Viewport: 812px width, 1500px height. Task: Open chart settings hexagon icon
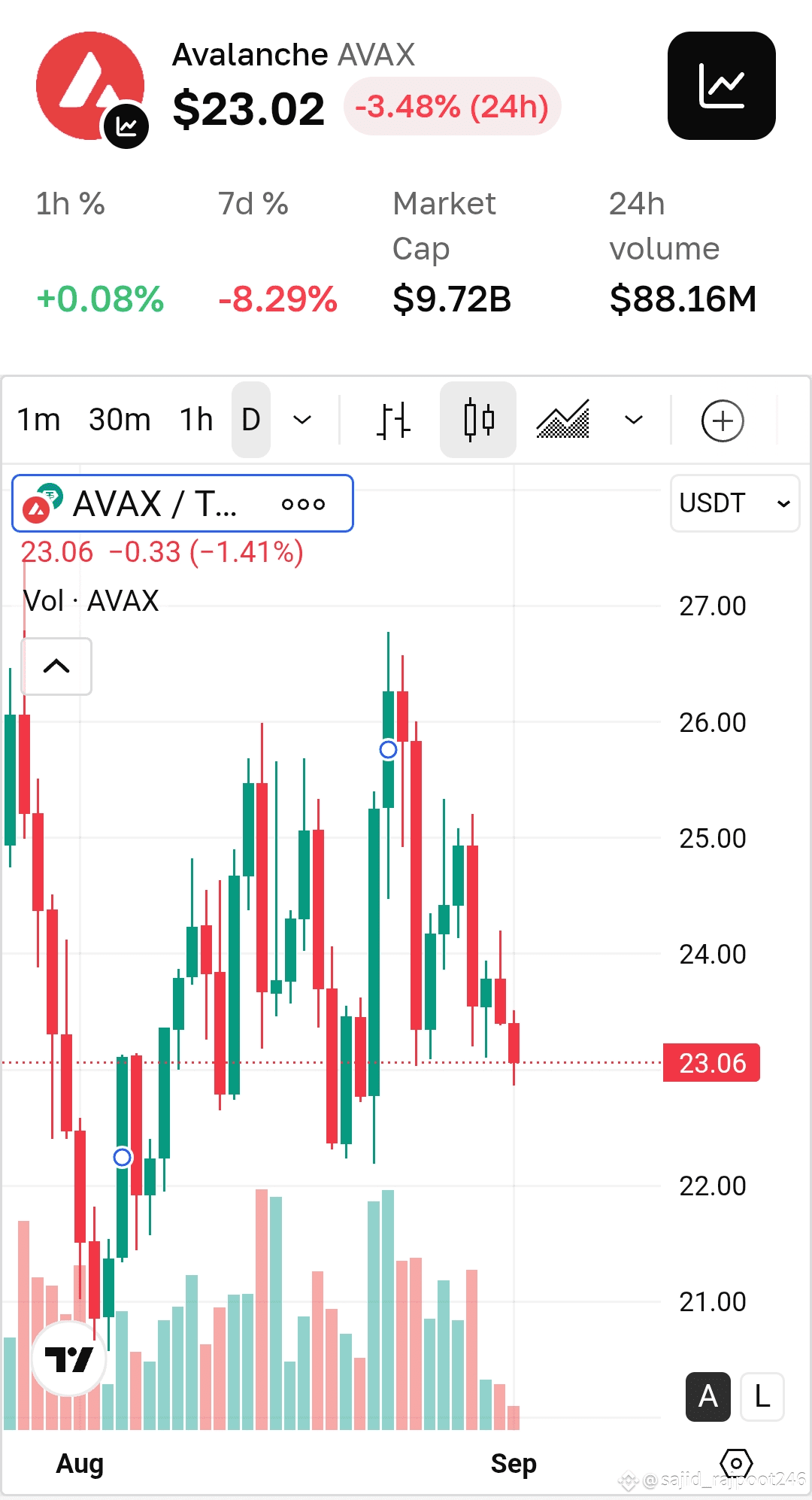click(736, 1464)
